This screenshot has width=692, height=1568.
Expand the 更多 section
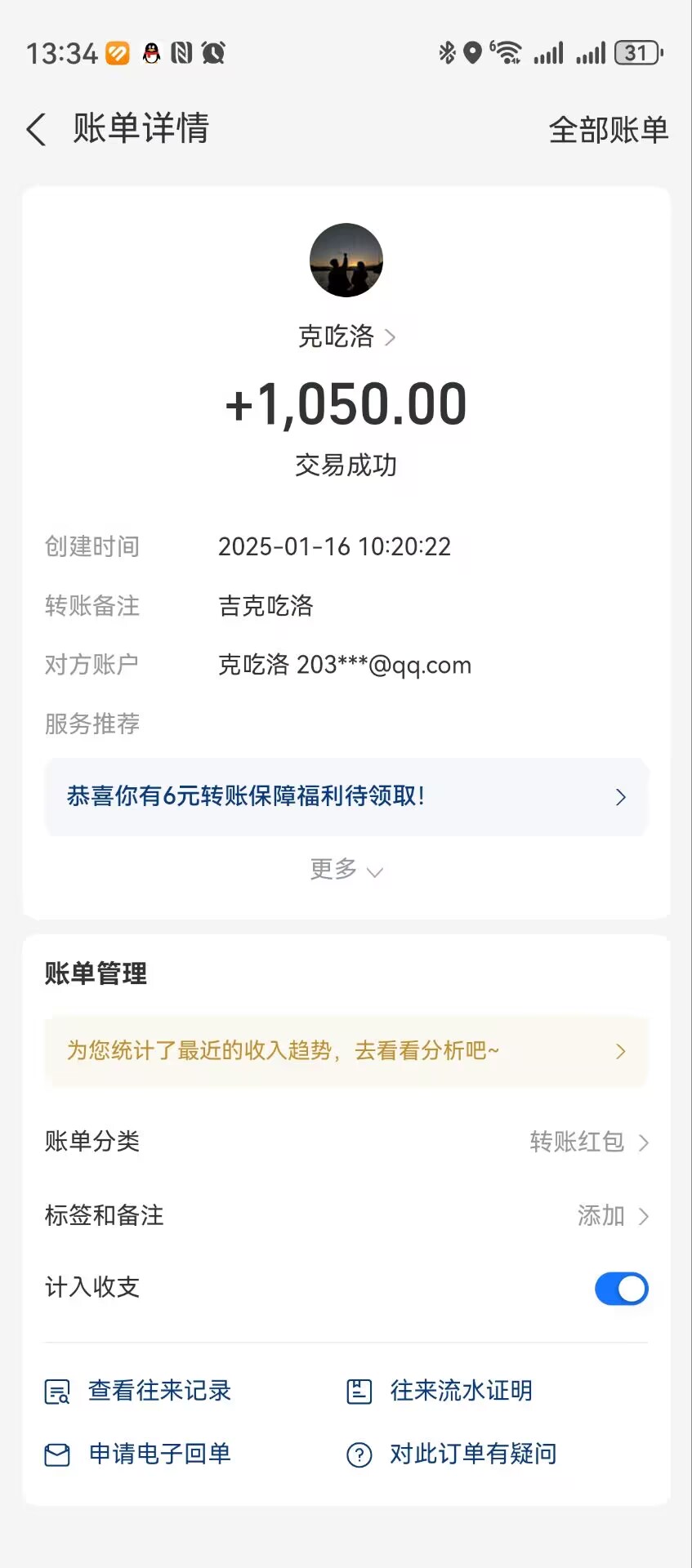(x=346, y=869)
